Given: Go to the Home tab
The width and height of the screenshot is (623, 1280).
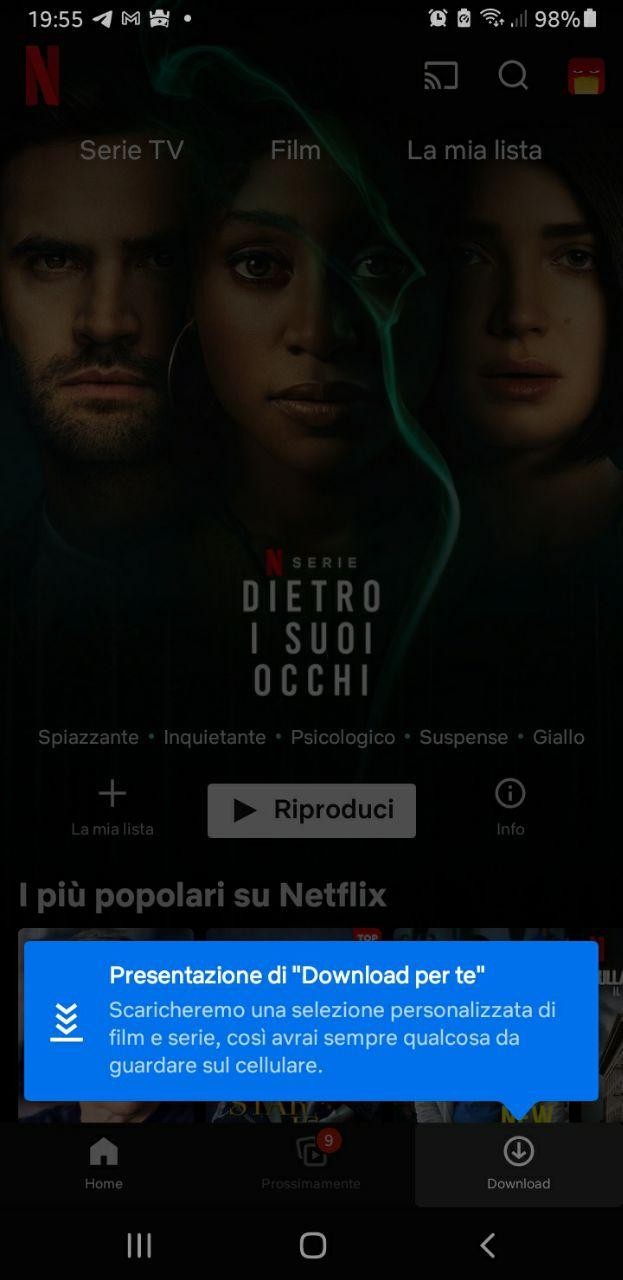Looking at the screenshot, I should (104, 1164).
